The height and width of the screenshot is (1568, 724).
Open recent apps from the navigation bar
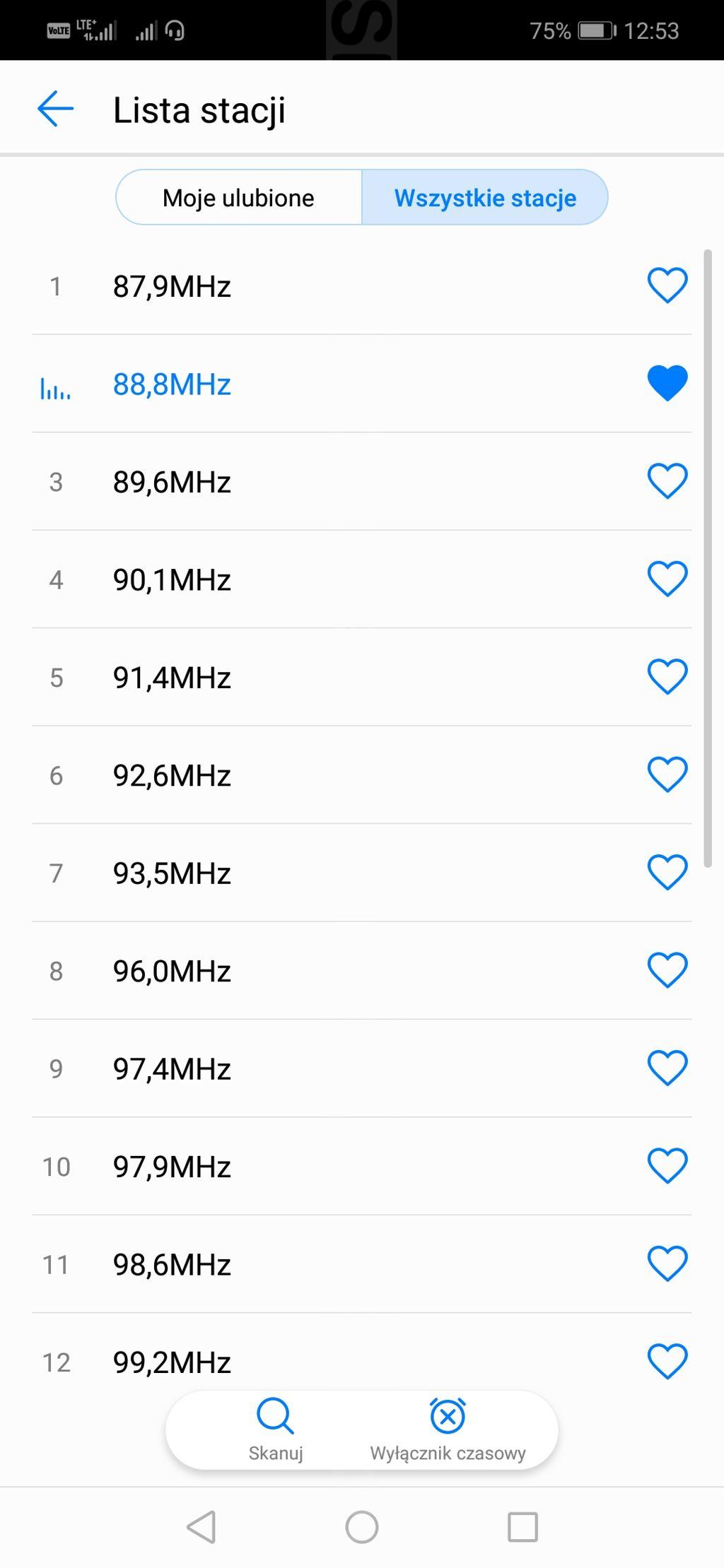(x=522, y=1527)
